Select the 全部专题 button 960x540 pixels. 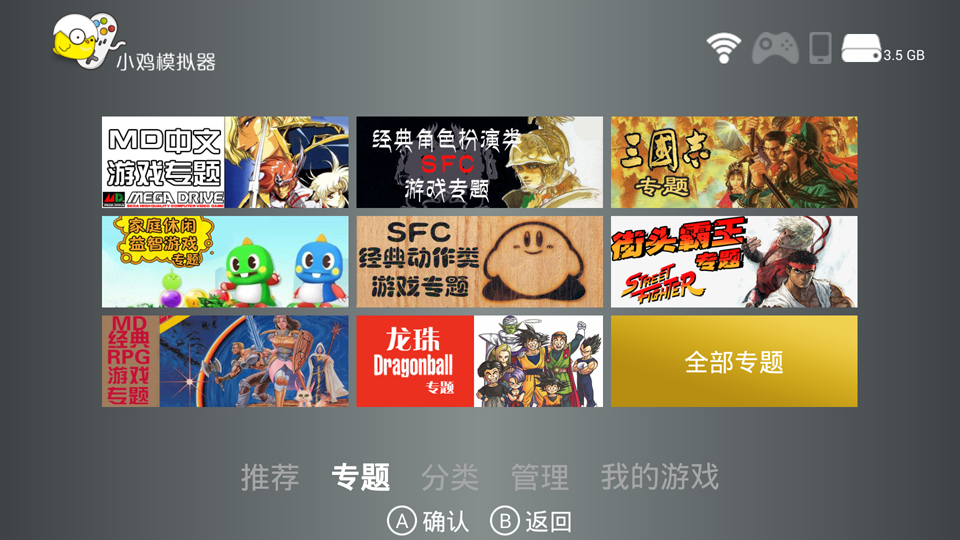pos(734,361)
